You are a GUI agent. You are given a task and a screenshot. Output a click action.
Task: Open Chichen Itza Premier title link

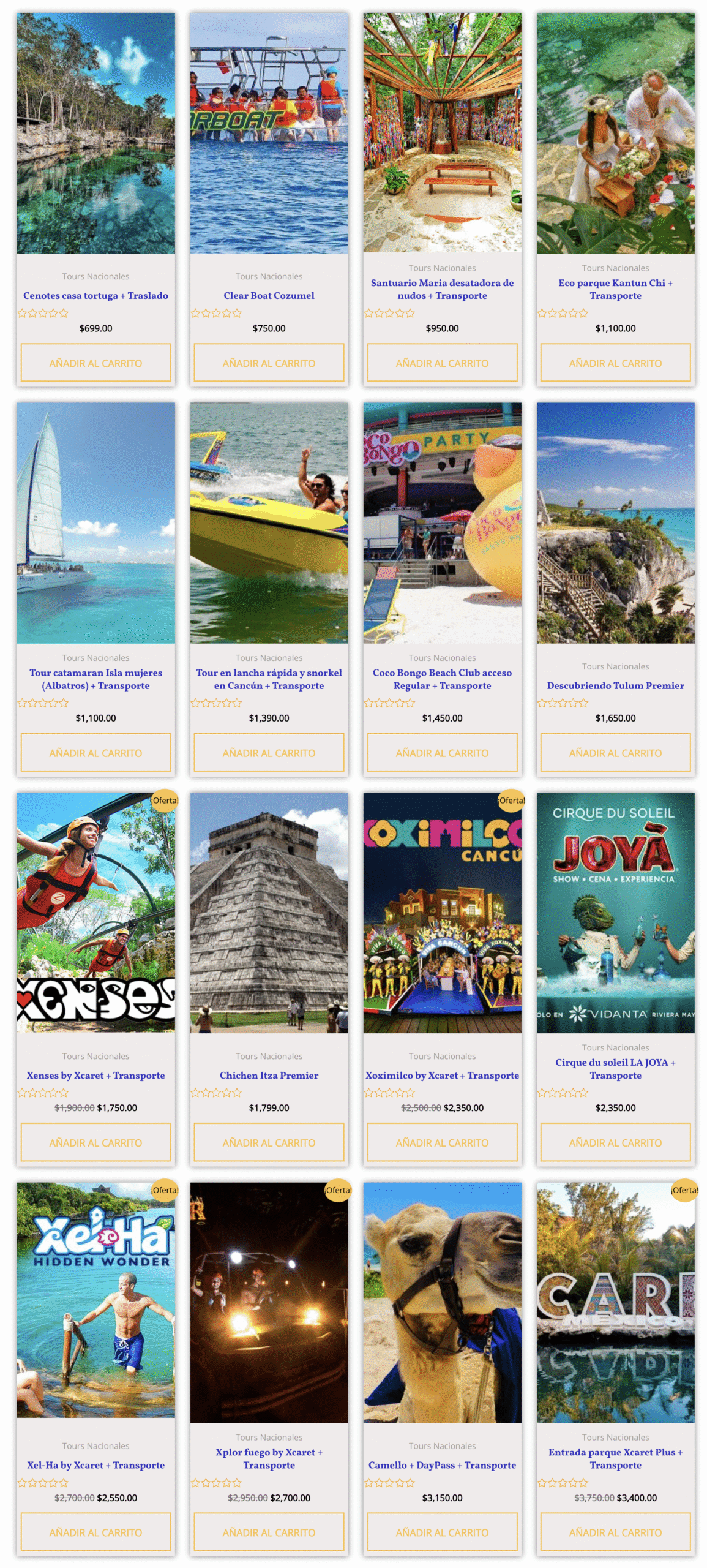pos(269,1075)
